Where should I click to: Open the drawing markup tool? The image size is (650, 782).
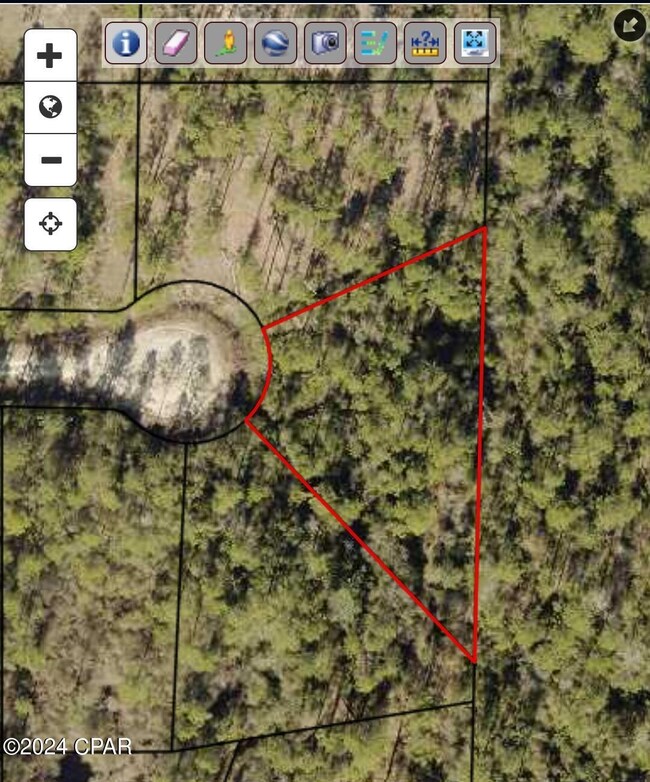pos(375,43)
